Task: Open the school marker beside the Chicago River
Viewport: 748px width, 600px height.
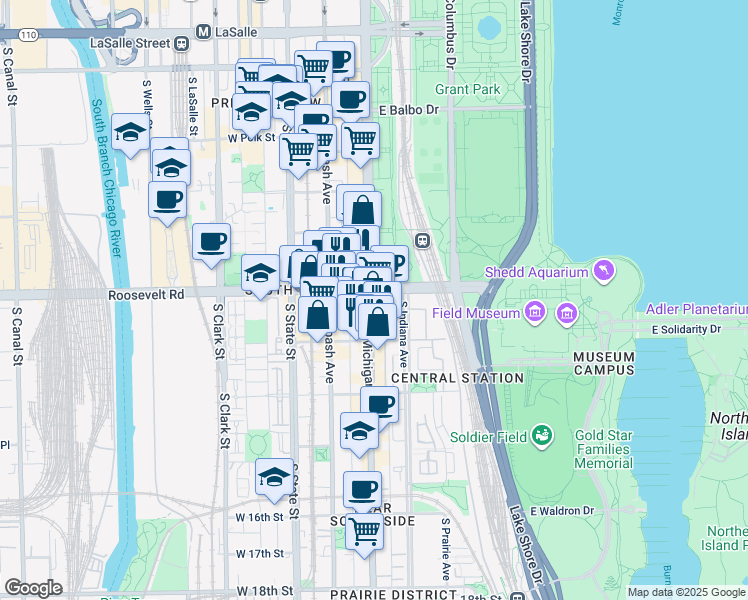Action: tap(130, 135)
